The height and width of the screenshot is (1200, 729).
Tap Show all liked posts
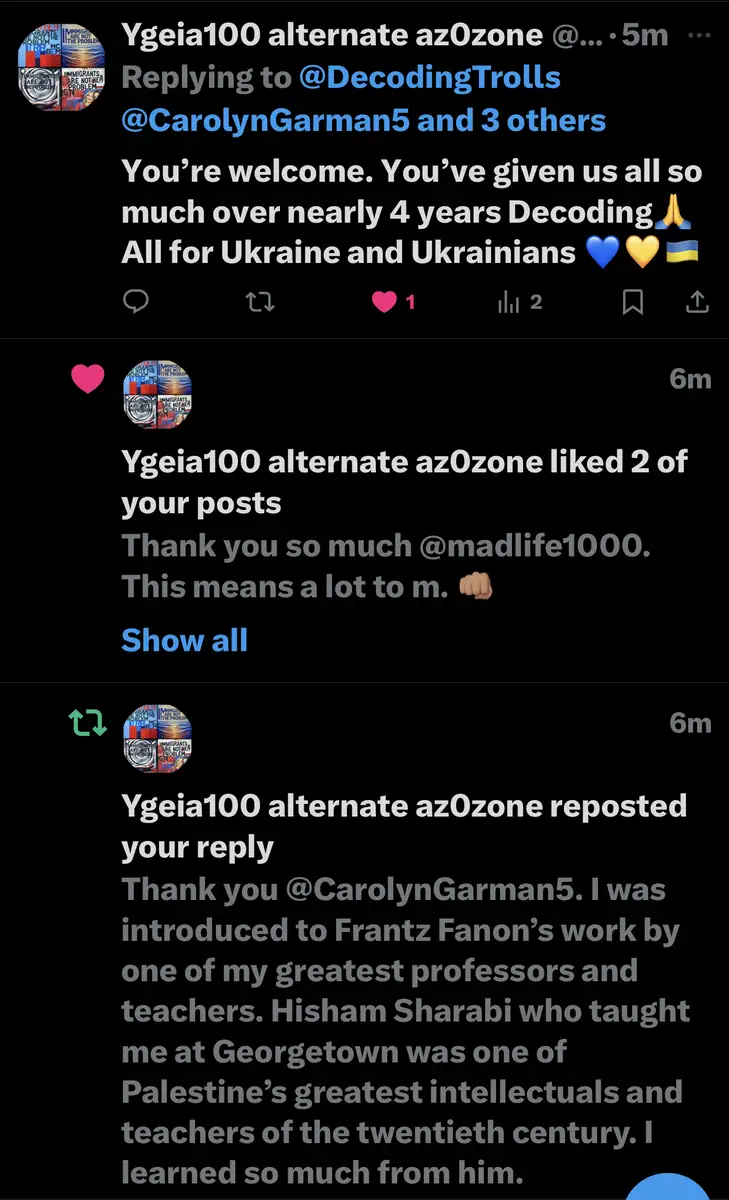(x=184, y=640)
